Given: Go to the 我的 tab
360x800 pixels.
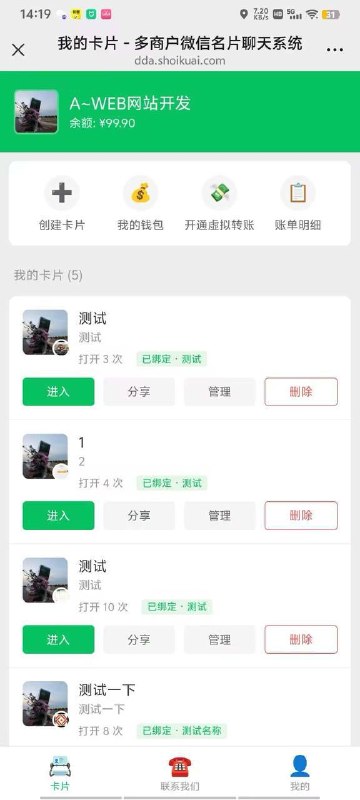Looking at the screenshot, I should click(300, 773).
